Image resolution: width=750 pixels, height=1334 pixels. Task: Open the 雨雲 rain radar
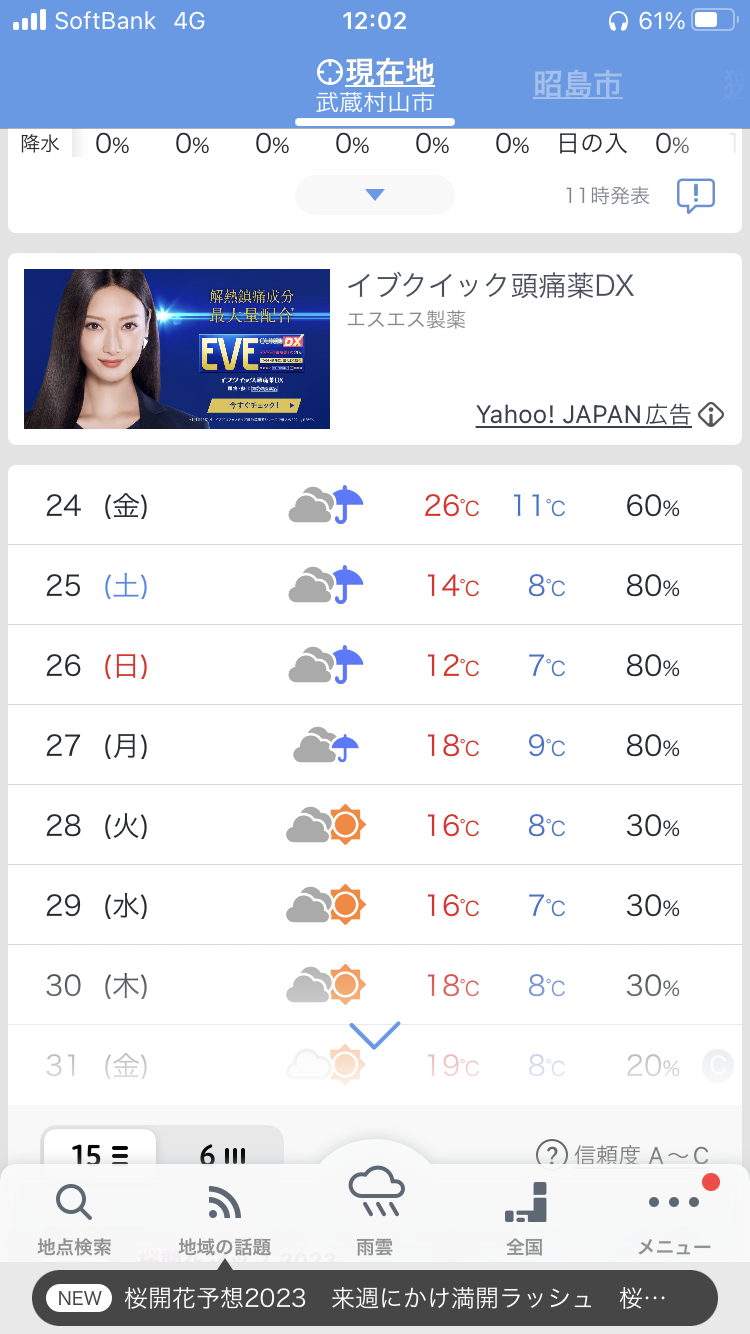(x=375, y=1210)
